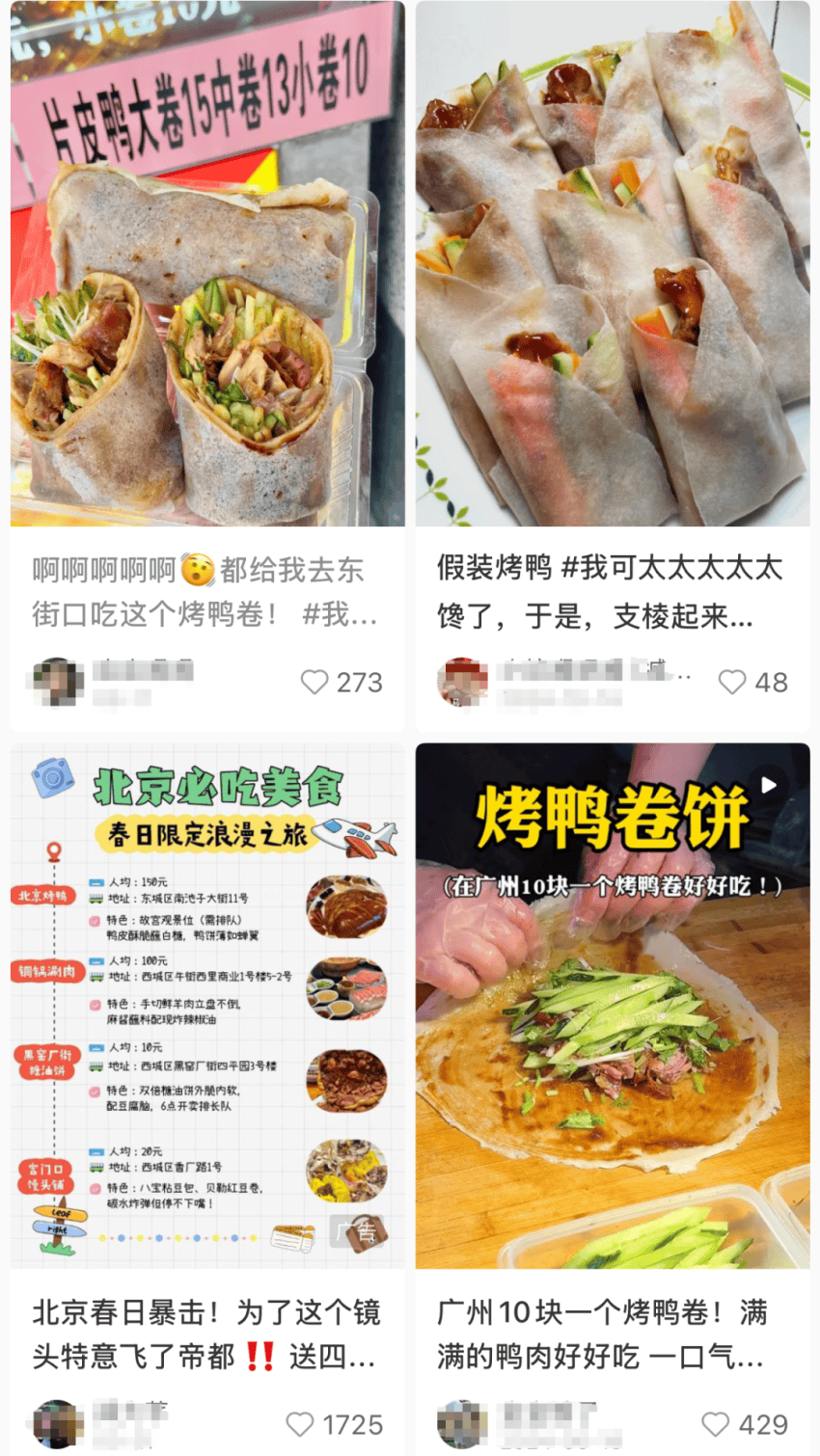Open author avatar of the 假装烤鸭 post

(462, 683)
